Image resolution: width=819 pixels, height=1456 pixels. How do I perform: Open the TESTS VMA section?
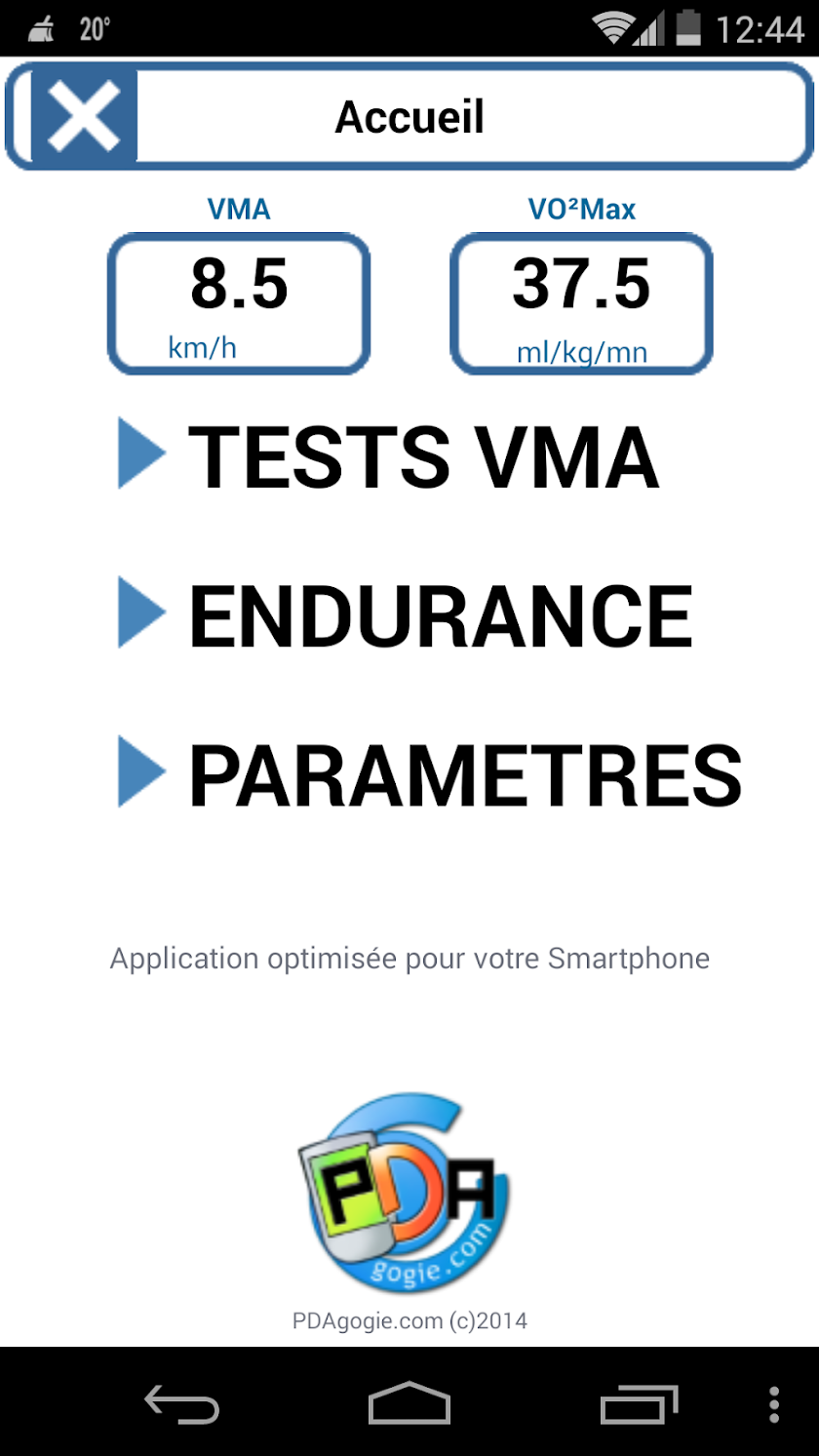click(x=422, y=455)
